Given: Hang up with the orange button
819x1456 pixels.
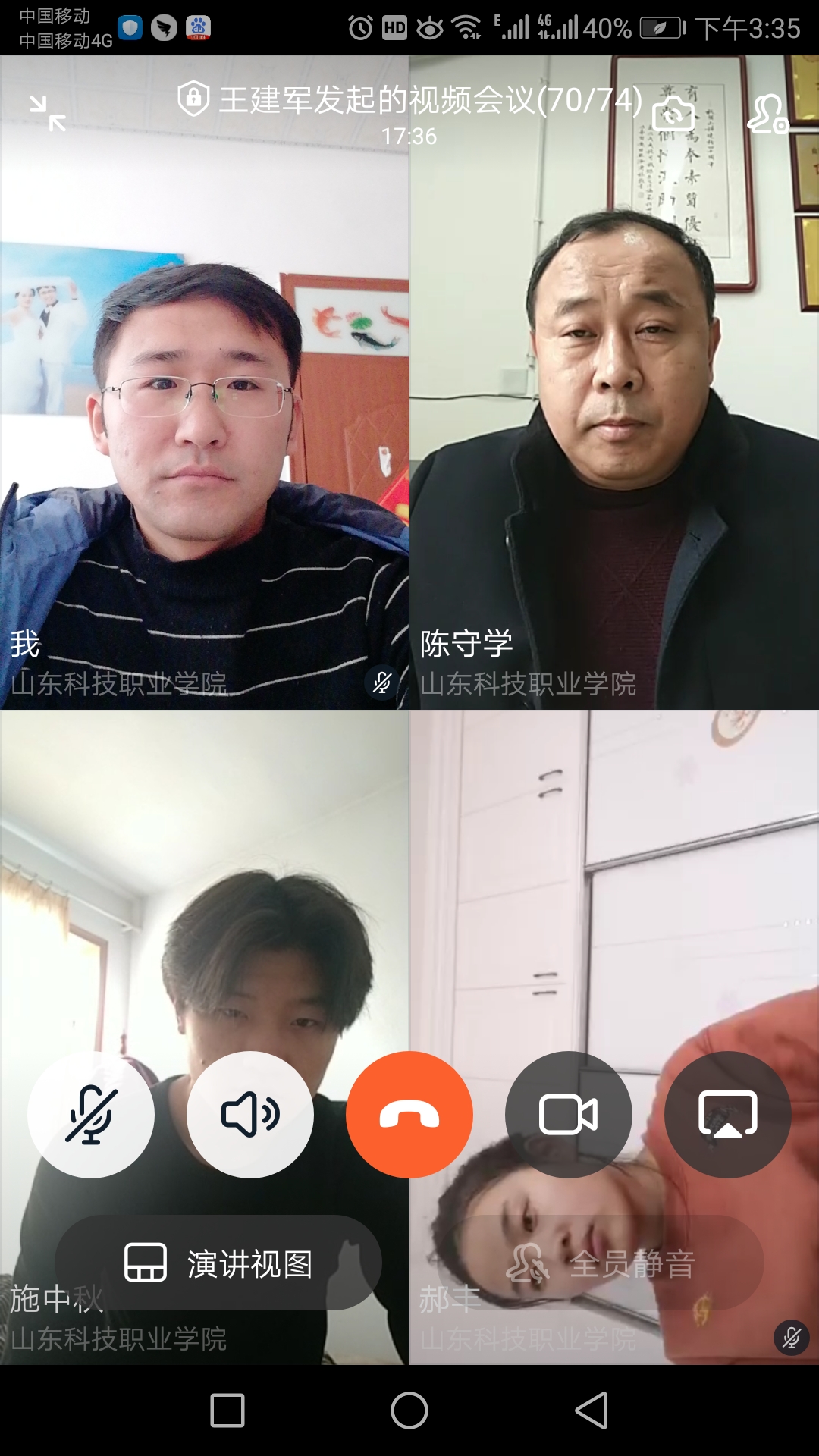Looking at the screenshot, I should pos(409,1115).
